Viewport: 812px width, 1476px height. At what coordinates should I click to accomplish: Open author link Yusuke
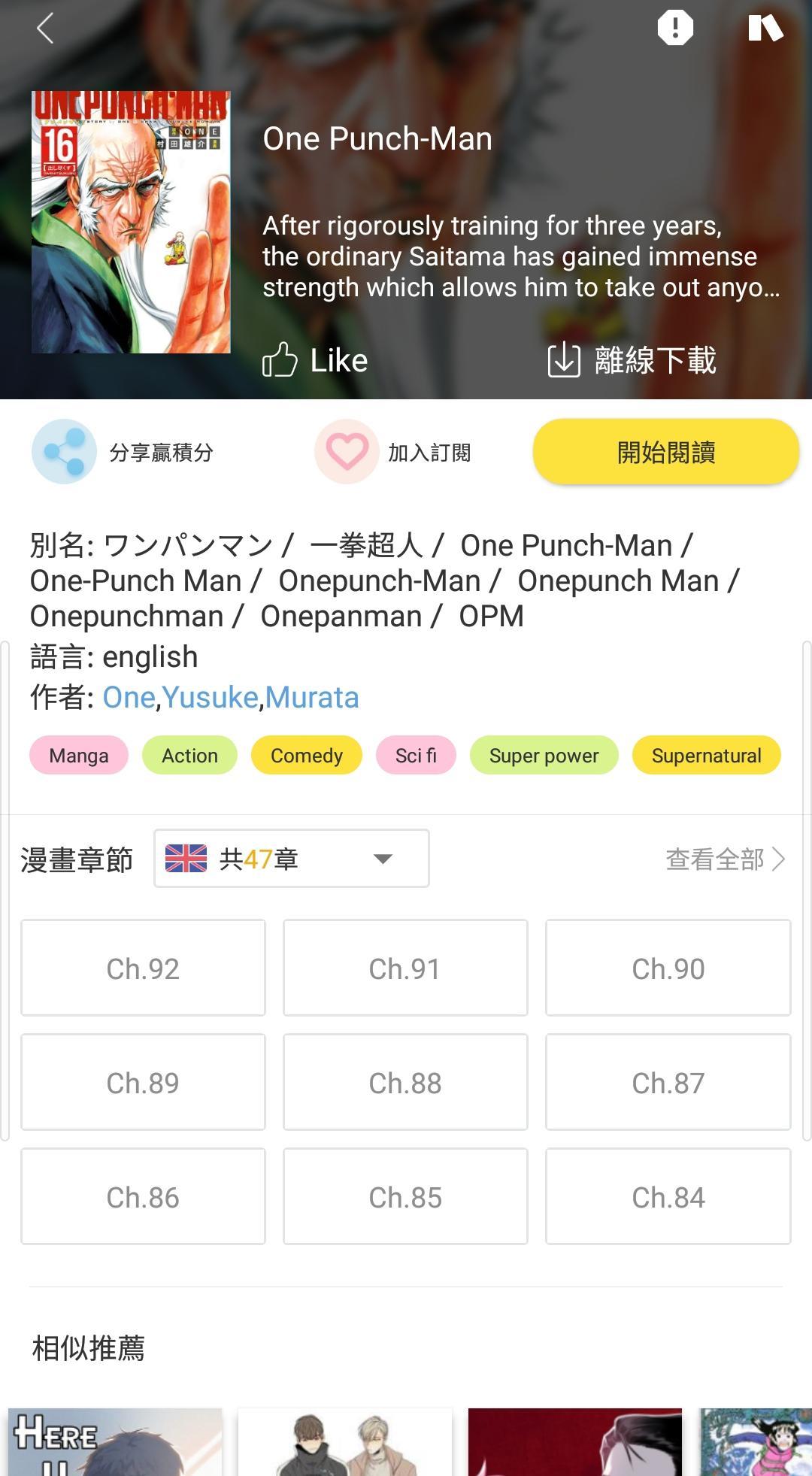pos(211,697)
